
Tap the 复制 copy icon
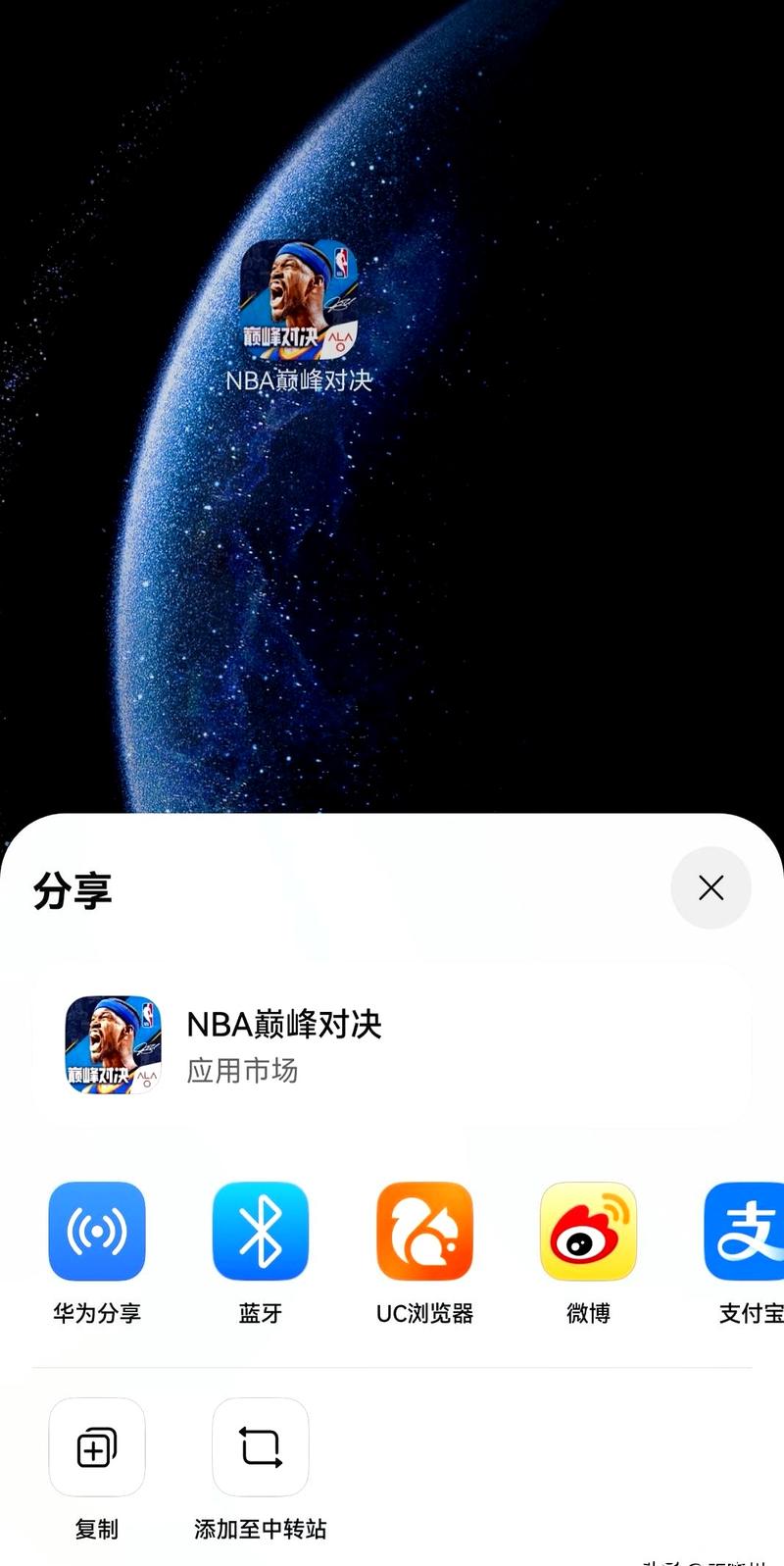pos(96,1447)
